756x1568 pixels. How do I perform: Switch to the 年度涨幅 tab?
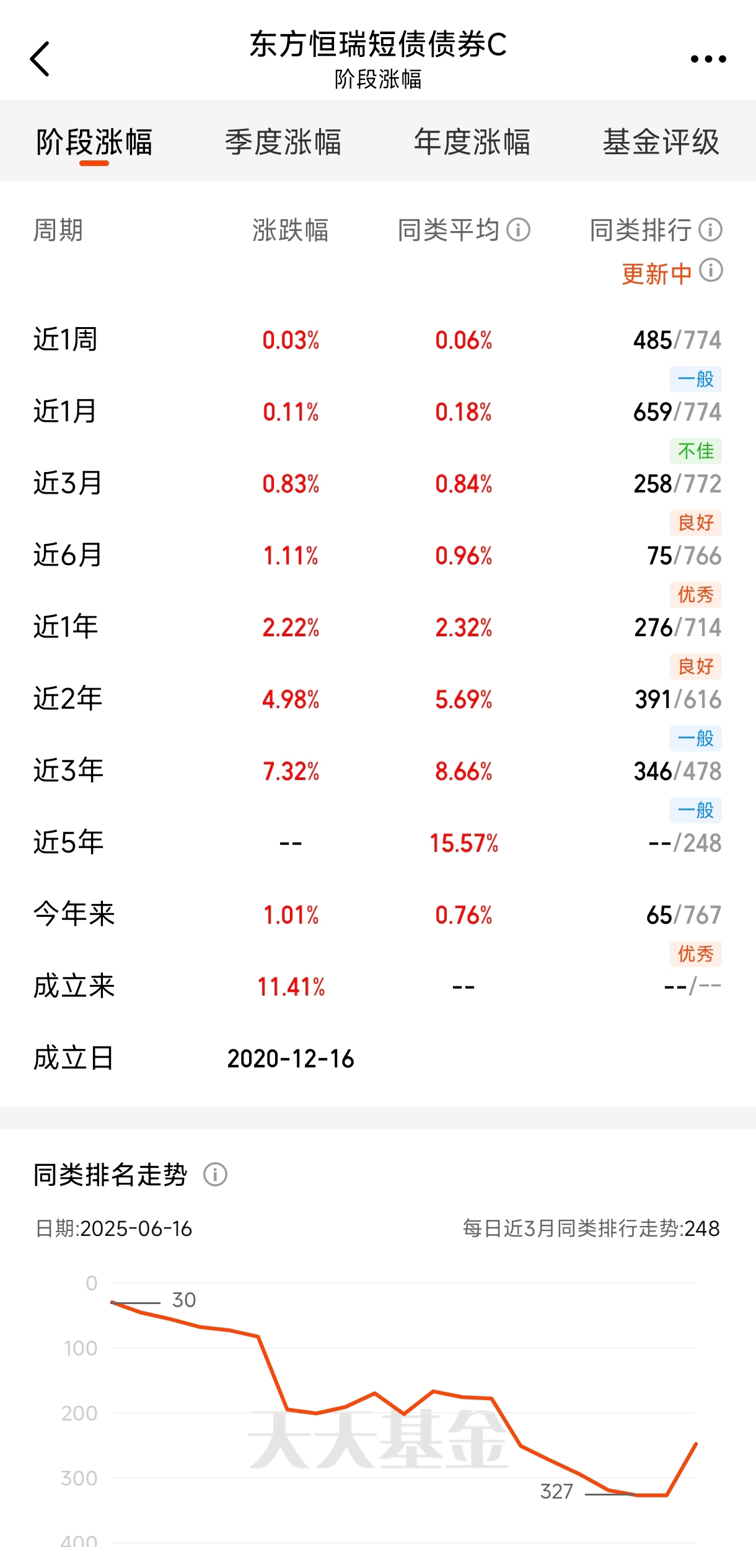[472, 142]
